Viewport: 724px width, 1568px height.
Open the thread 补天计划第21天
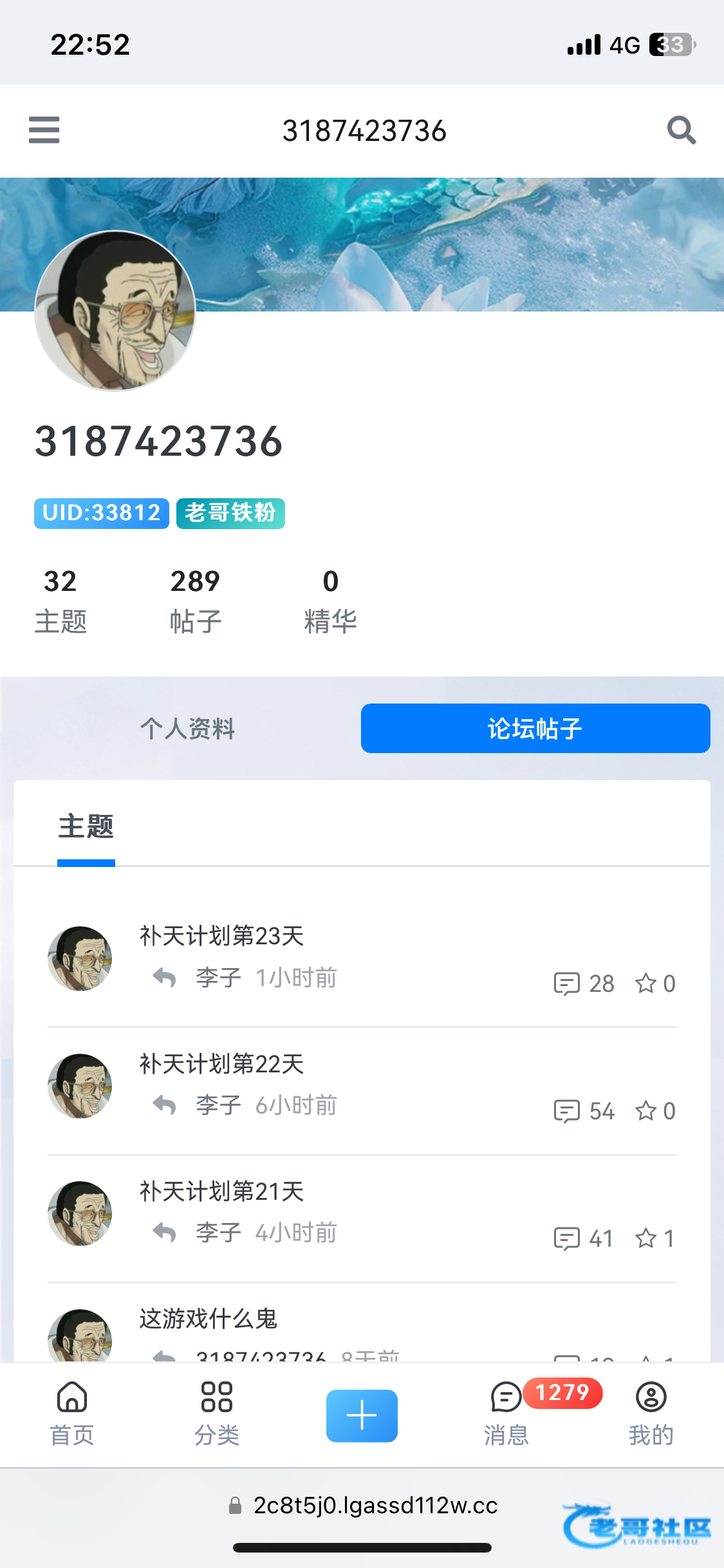coord(222,1191)
